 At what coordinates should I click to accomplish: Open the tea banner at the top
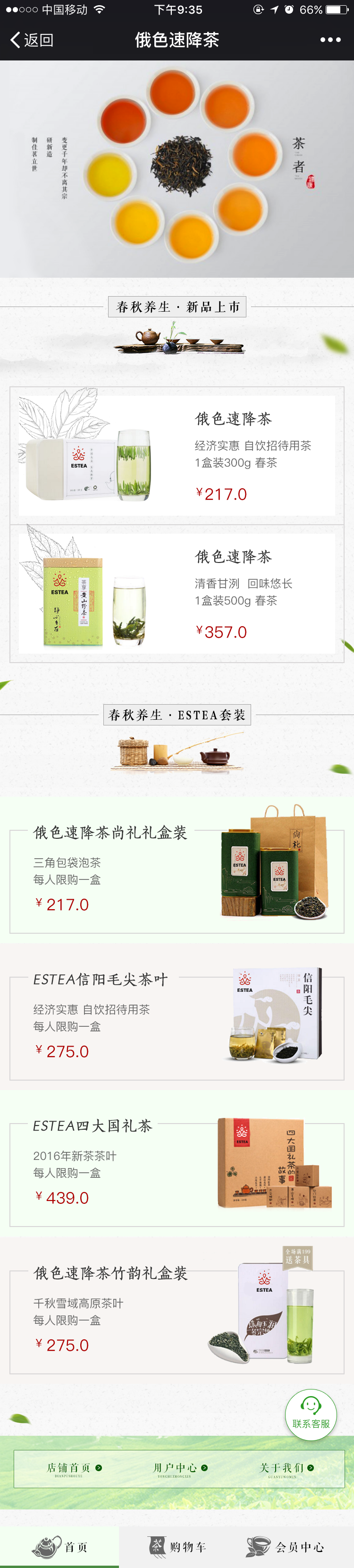[x=177, y=169]
